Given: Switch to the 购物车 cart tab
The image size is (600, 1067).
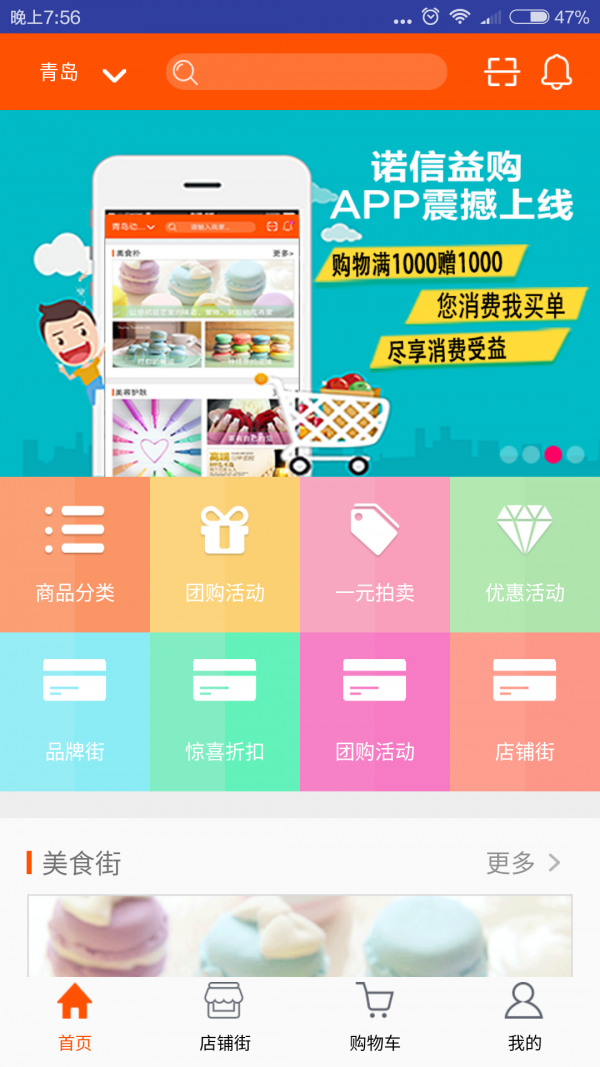Looking at the screenshot, I should (x=375, y=1016).
